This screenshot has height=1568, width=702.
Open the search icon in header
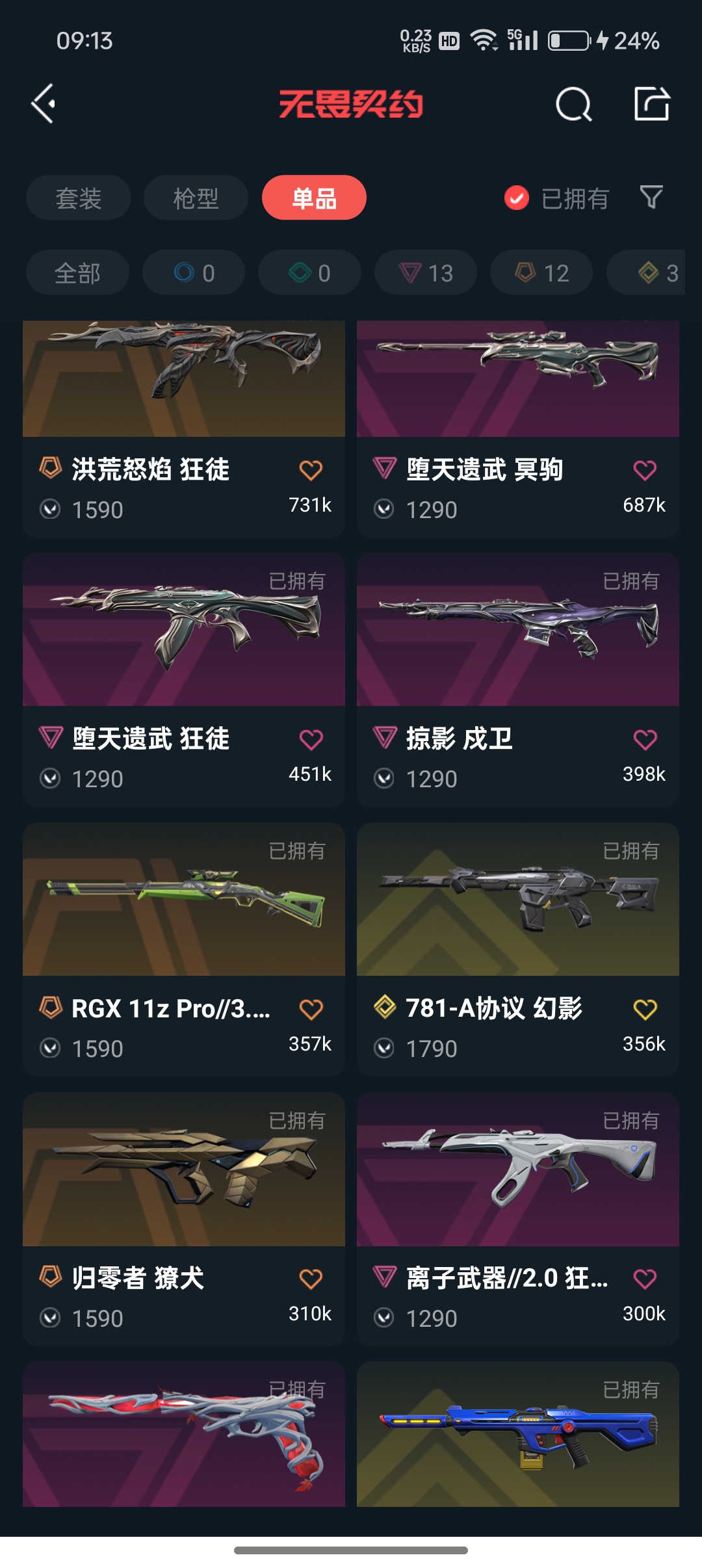click(573, 104)
